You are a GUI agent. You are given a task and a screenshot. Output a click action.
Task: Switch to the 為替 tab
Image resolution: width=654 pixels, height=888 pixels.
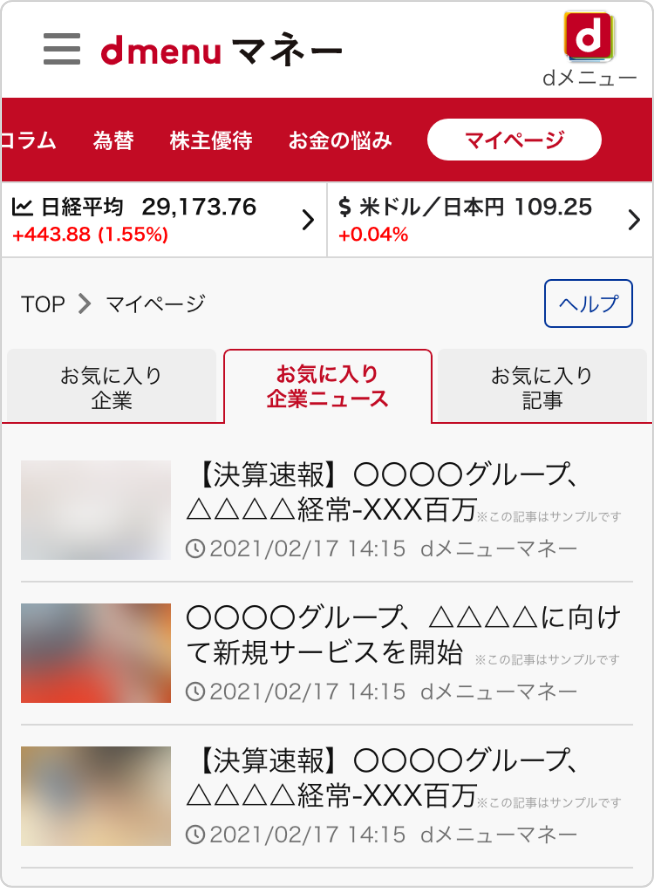coord(113,141)
